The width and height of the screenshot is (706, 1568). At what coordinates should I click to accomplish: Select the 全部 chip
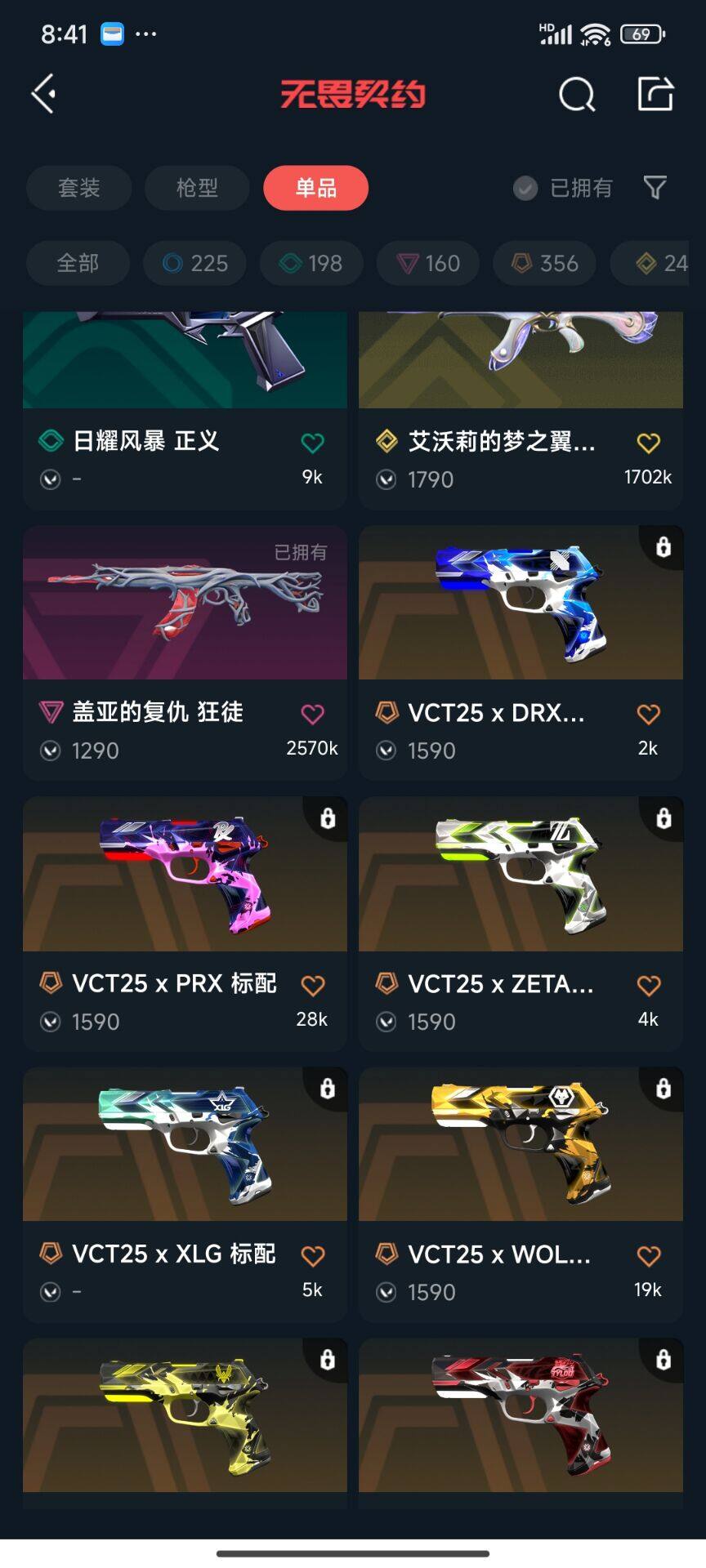point(78,263)
